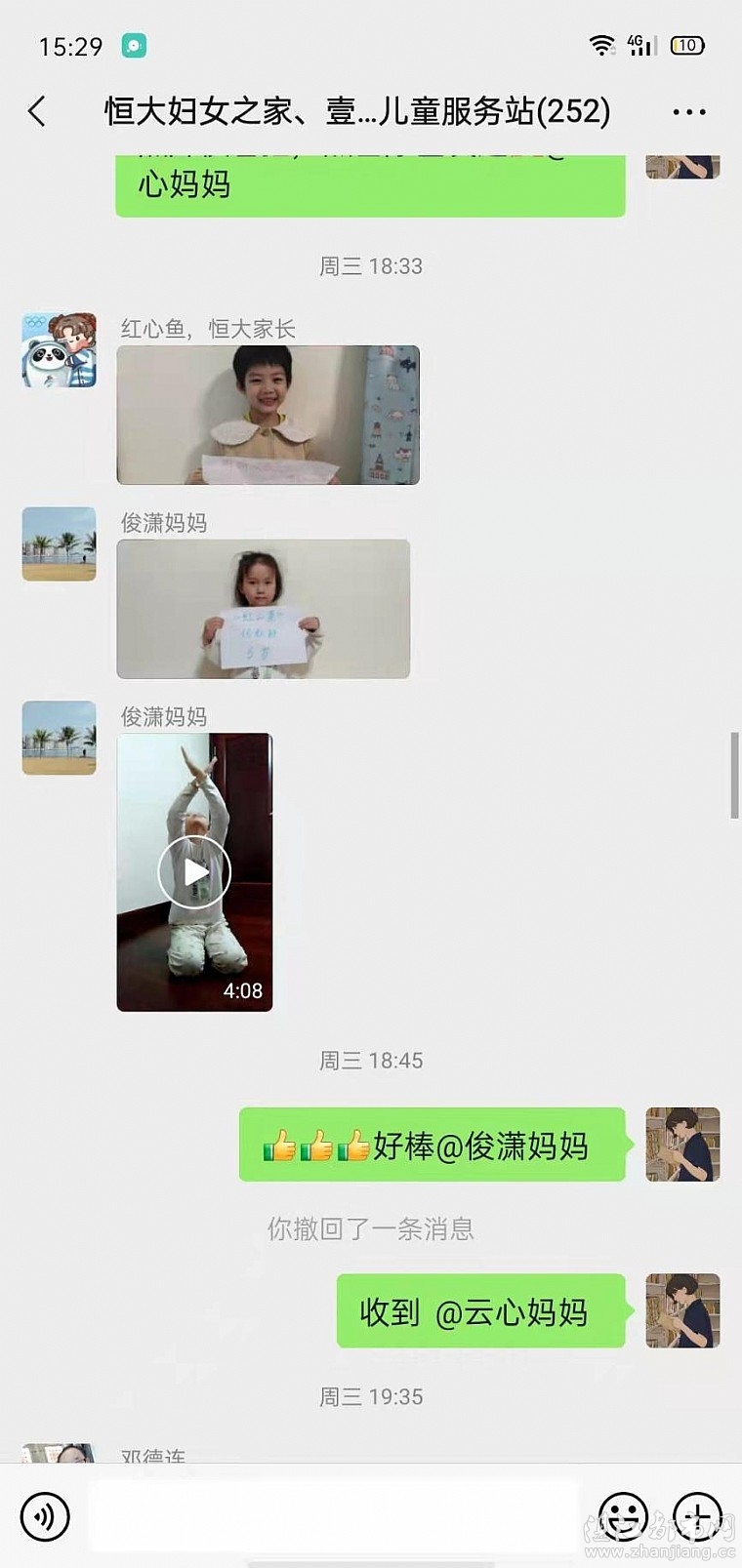Open the photo sent by 红心鱼

[268, 415]
